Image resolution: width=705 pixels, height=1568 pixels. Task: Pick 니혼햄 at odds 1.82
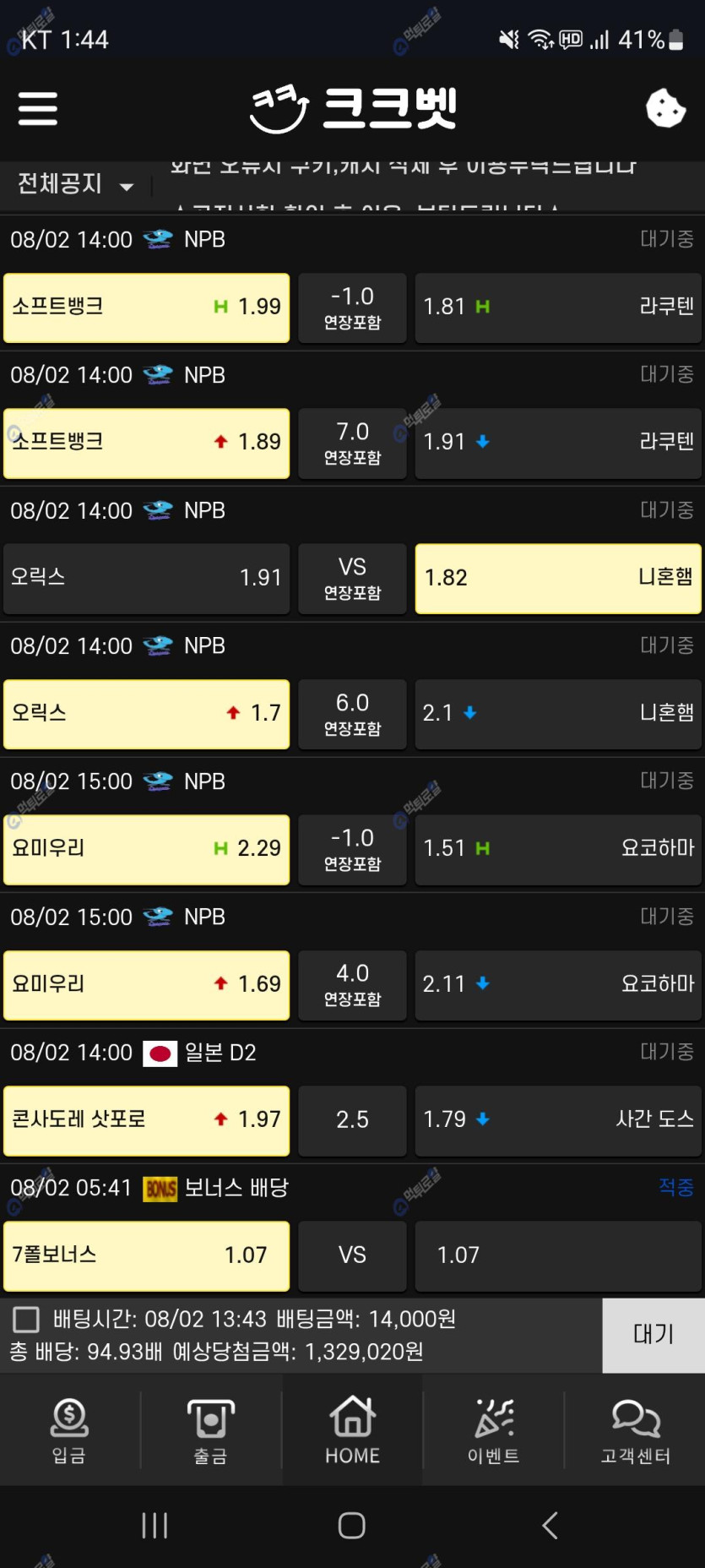pos(557,578)
